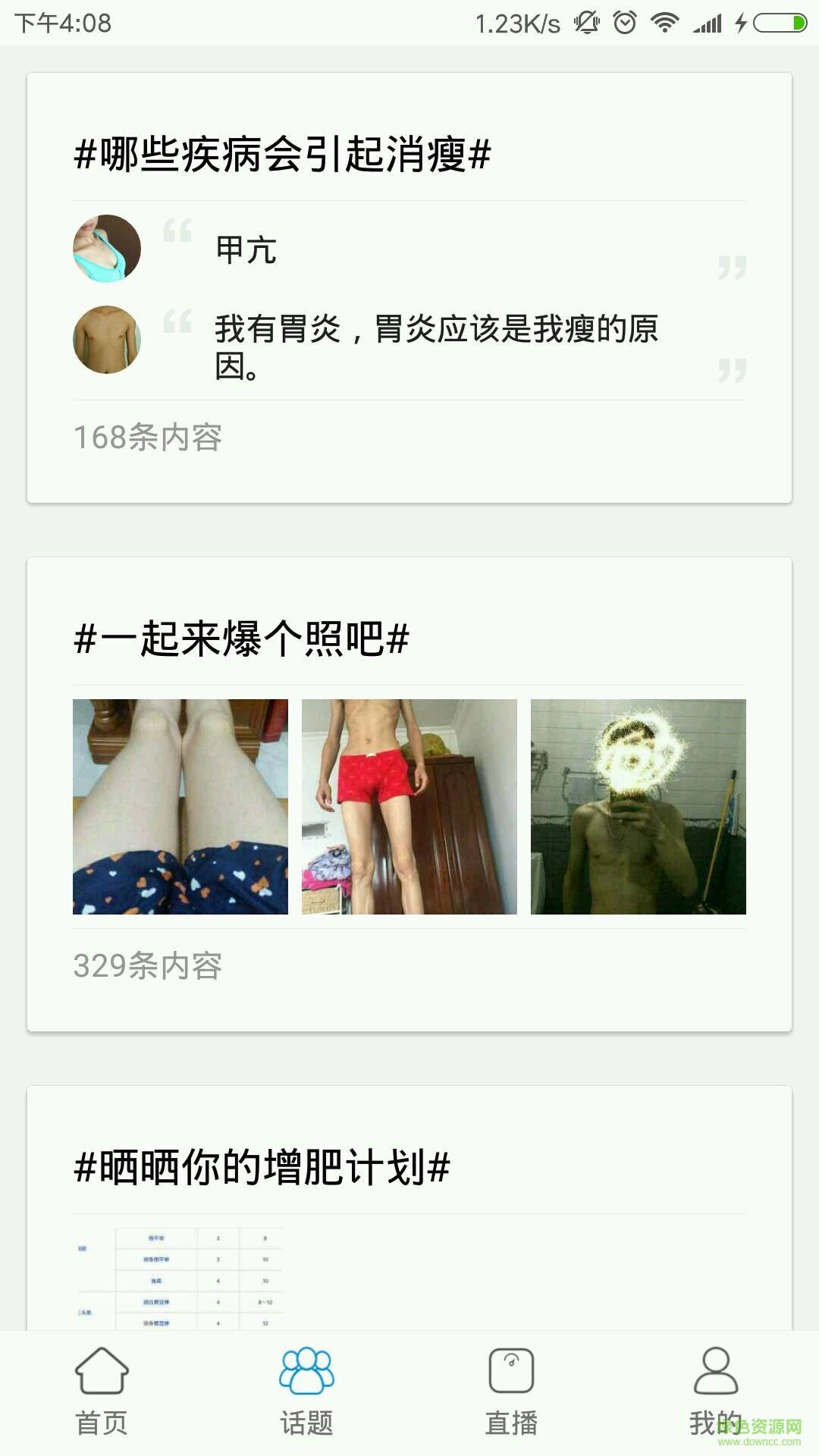Select the 话题 tab
This screenshot has width=819, height=1456.
[x=306, y=1392]
